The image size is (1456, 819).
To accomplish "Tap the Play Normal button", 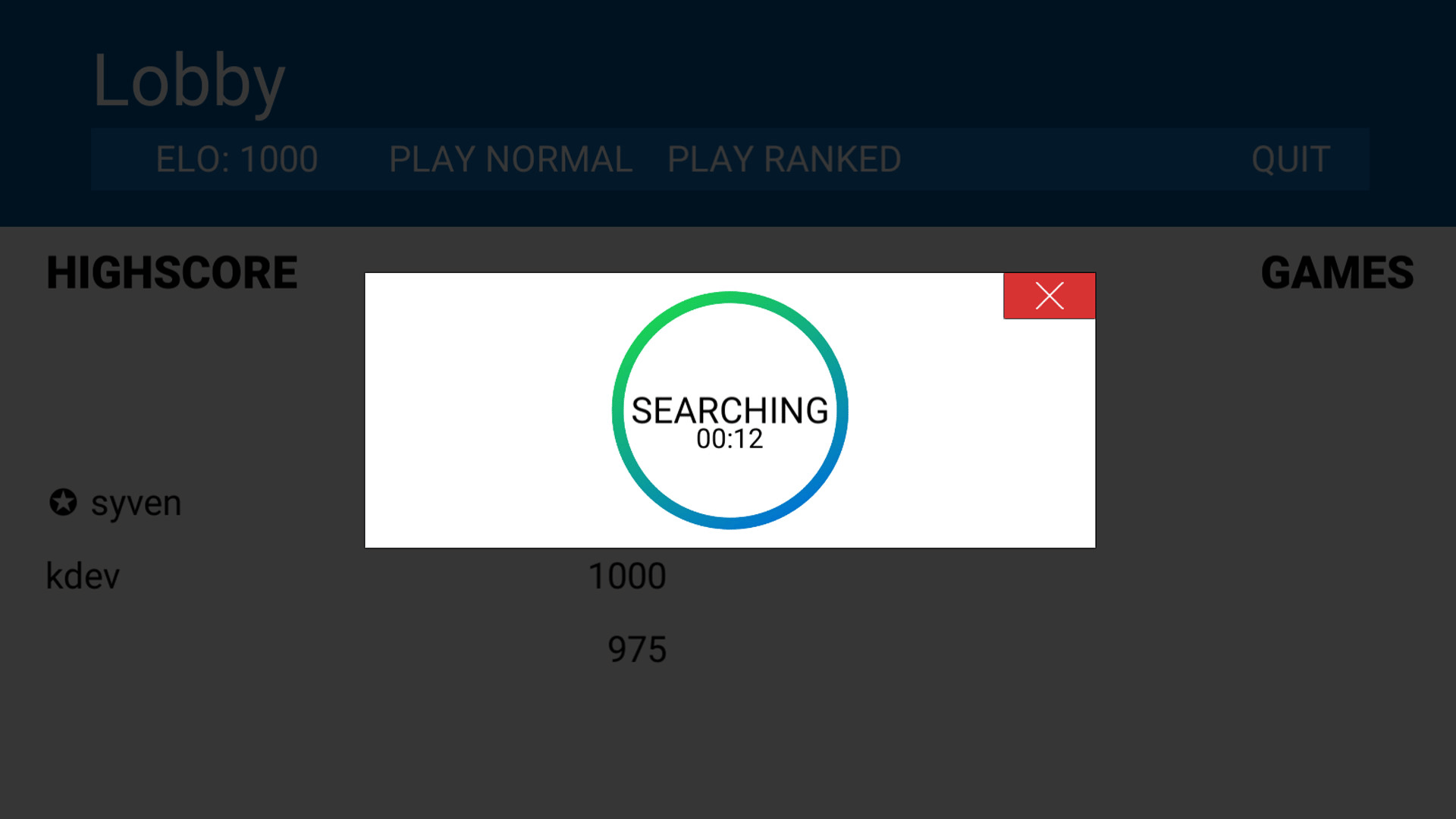I will tap(510, 159).
